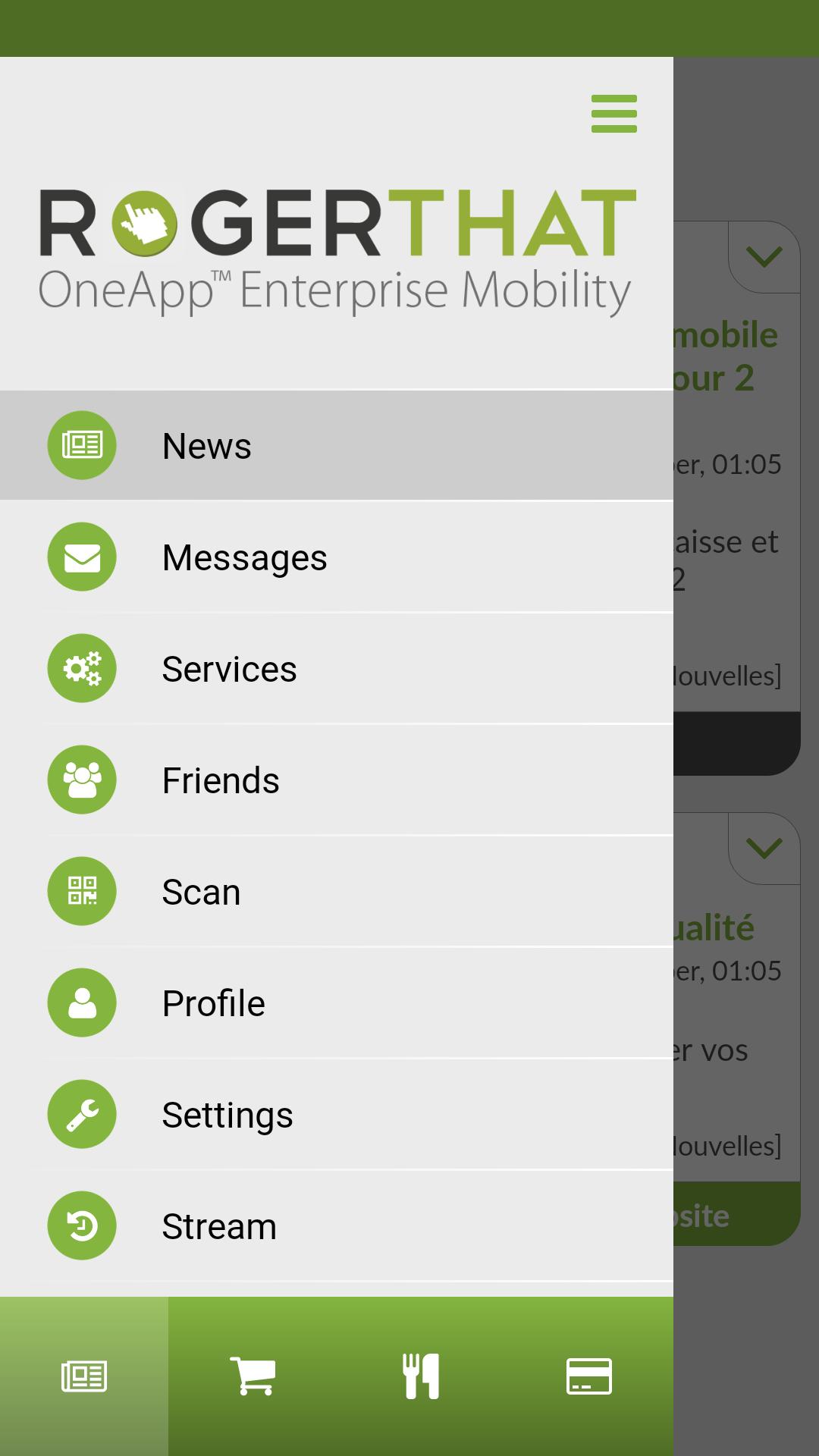Switch to the fork and knife tab
819x1456 pixels.
tap(421, 1376)
